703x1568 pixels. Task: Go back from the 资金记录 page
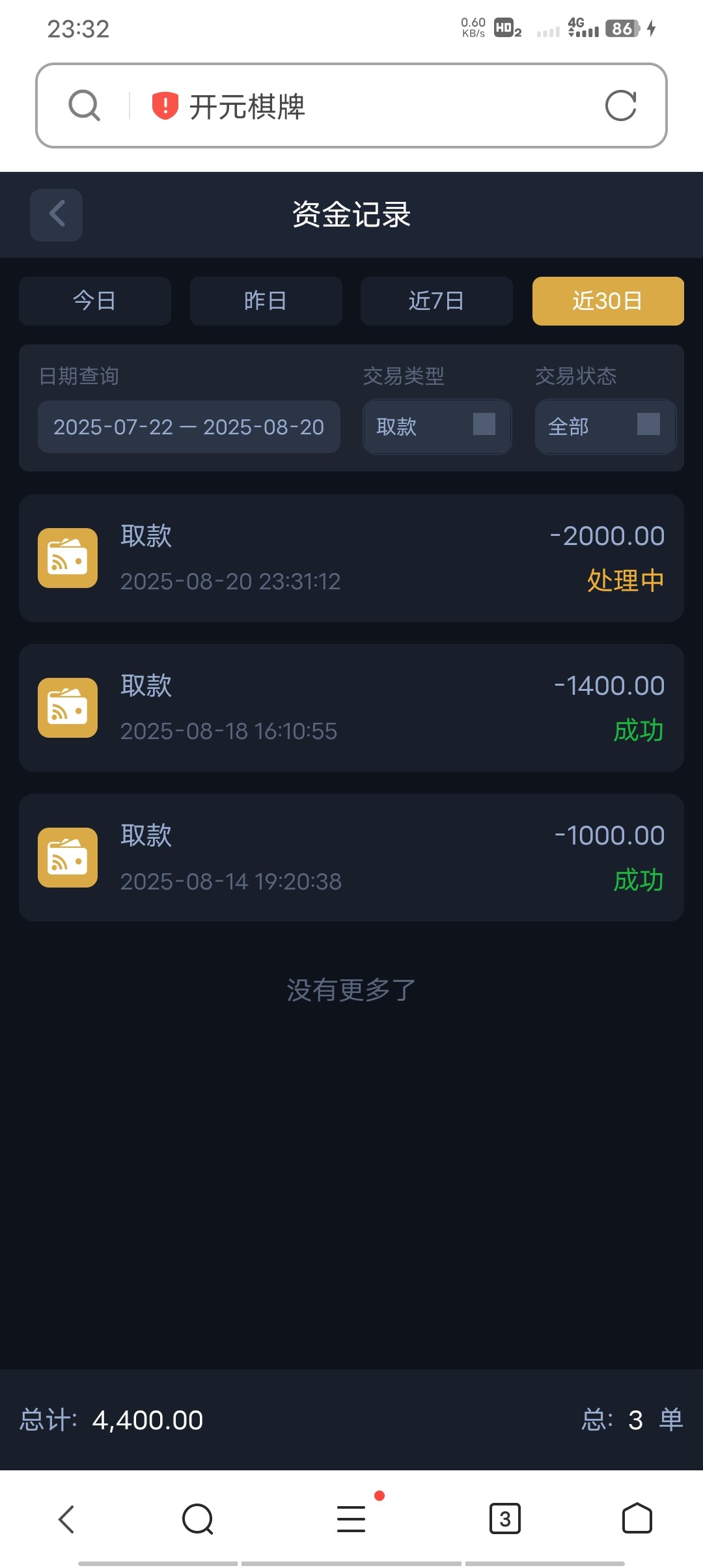(x=57, y=215)
